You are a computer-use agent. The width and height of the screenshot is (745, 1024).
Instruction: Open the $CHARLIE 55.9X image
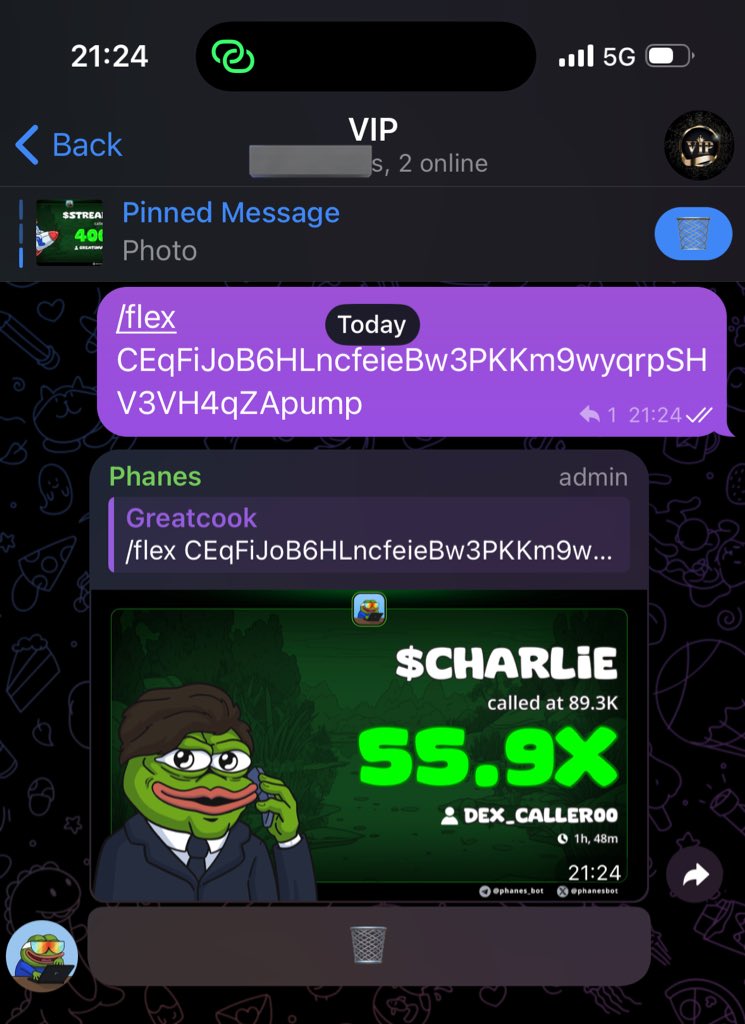(x=369, y=745)
